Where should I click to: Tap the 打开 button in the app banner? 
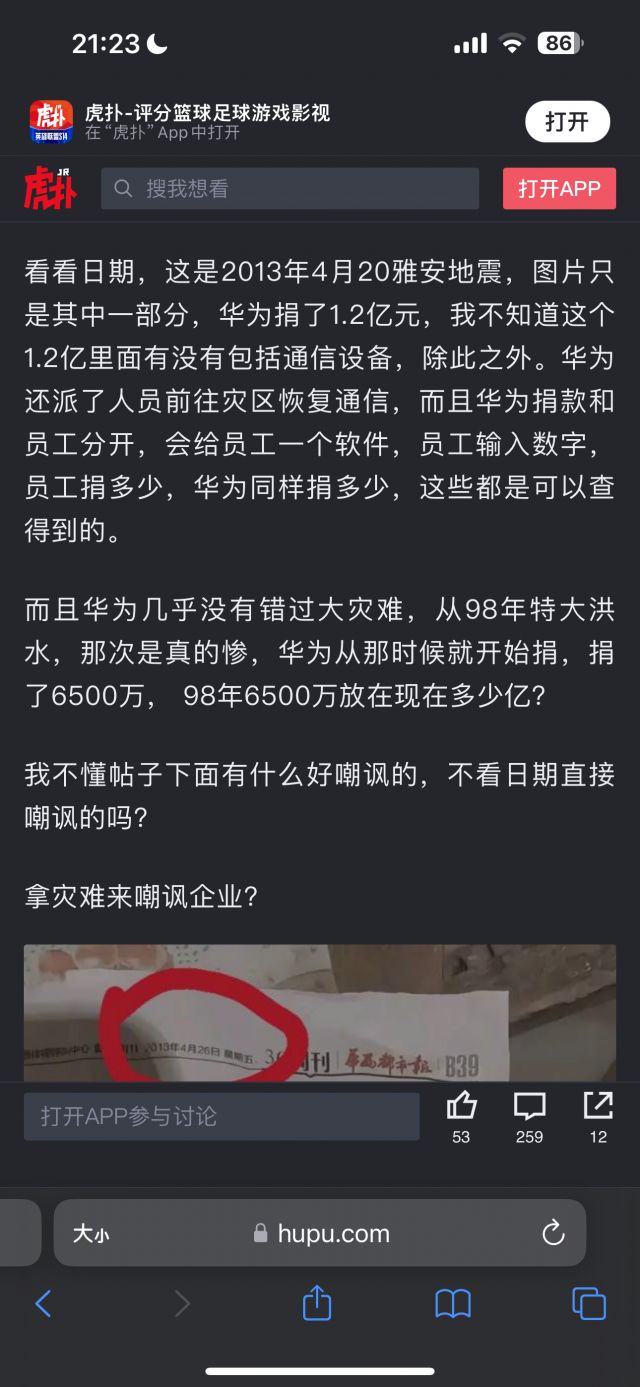point(567,122)
